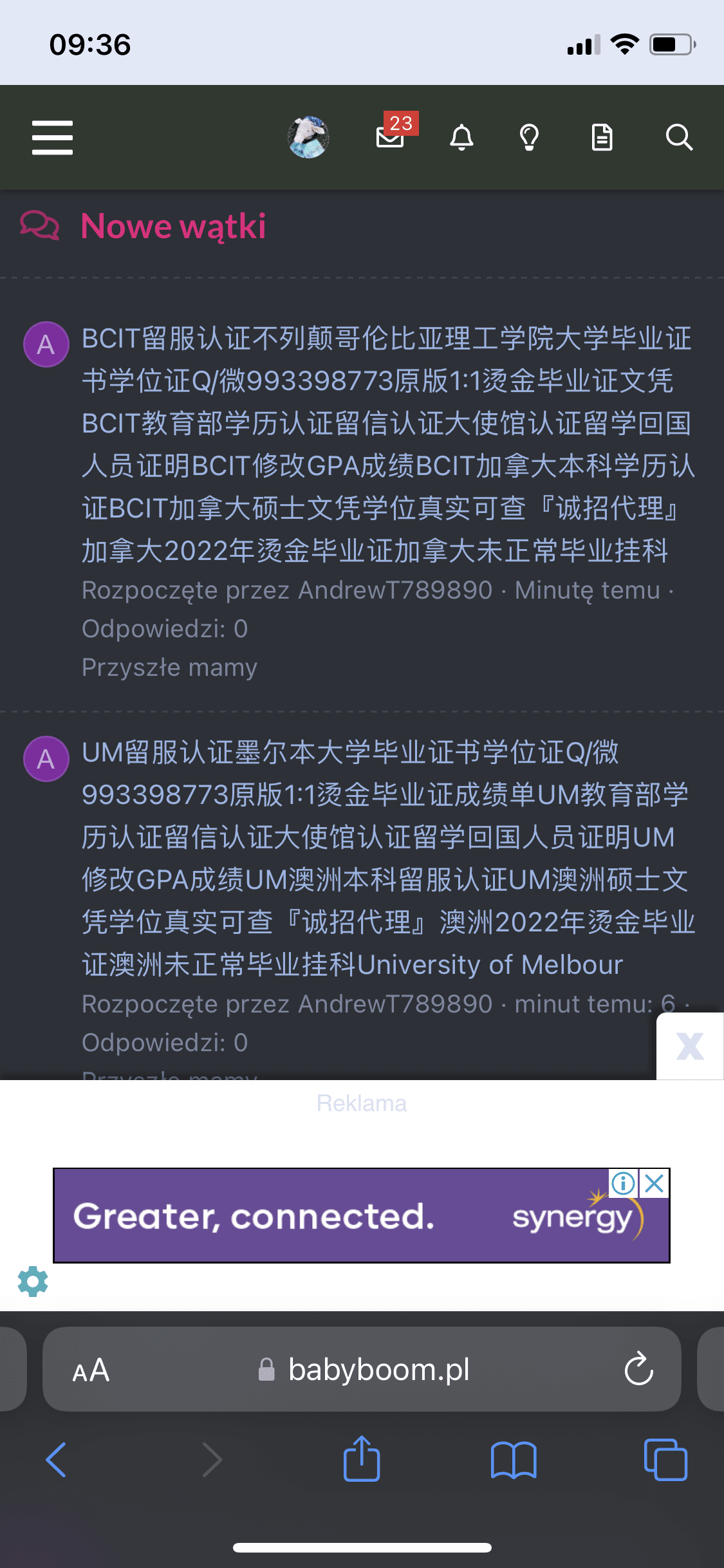This screenshot has height=1568, width=724.
Task: Open Safari bookmarks
Action: pyautogui.click(x=513, y=1459)
